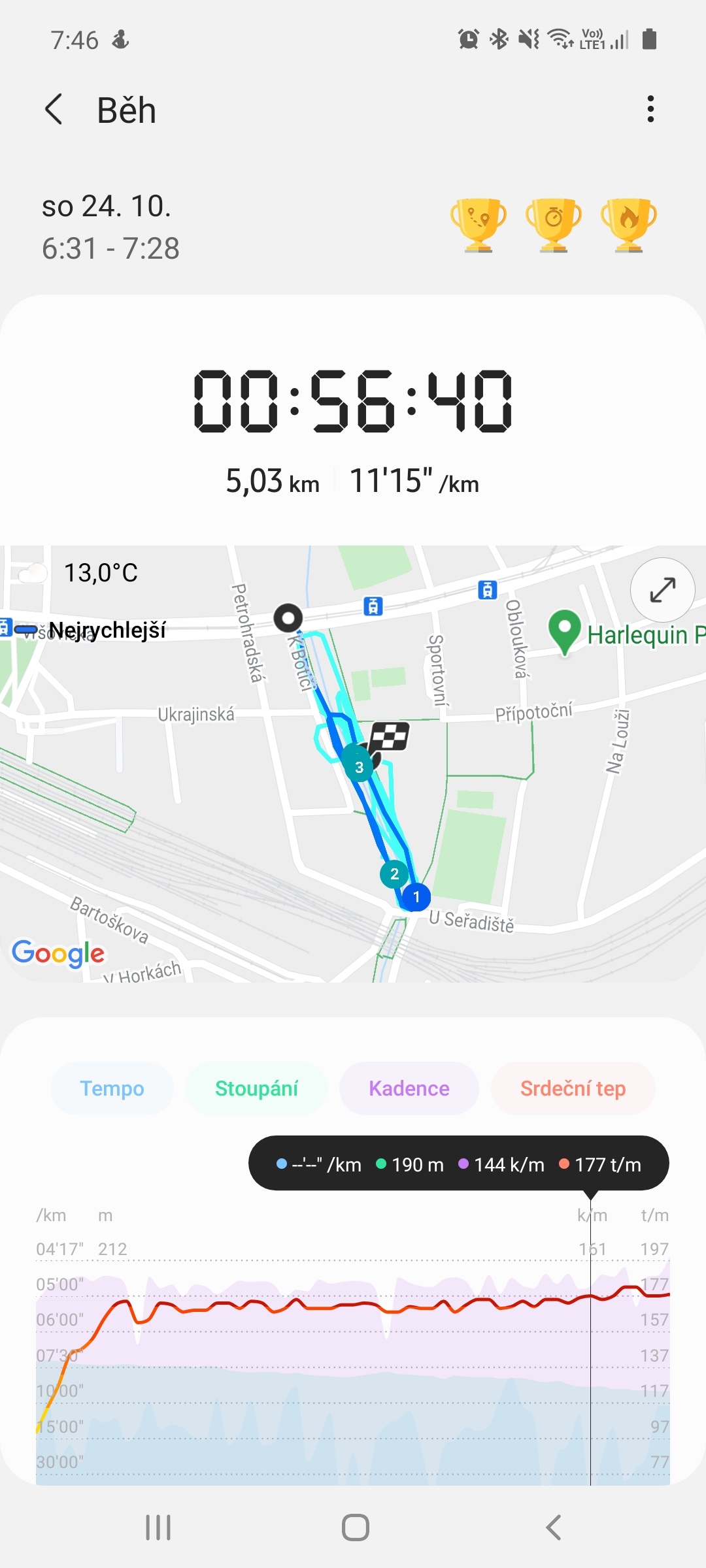Toggle the Stoupání chart chip

(x=256, y=1088)
